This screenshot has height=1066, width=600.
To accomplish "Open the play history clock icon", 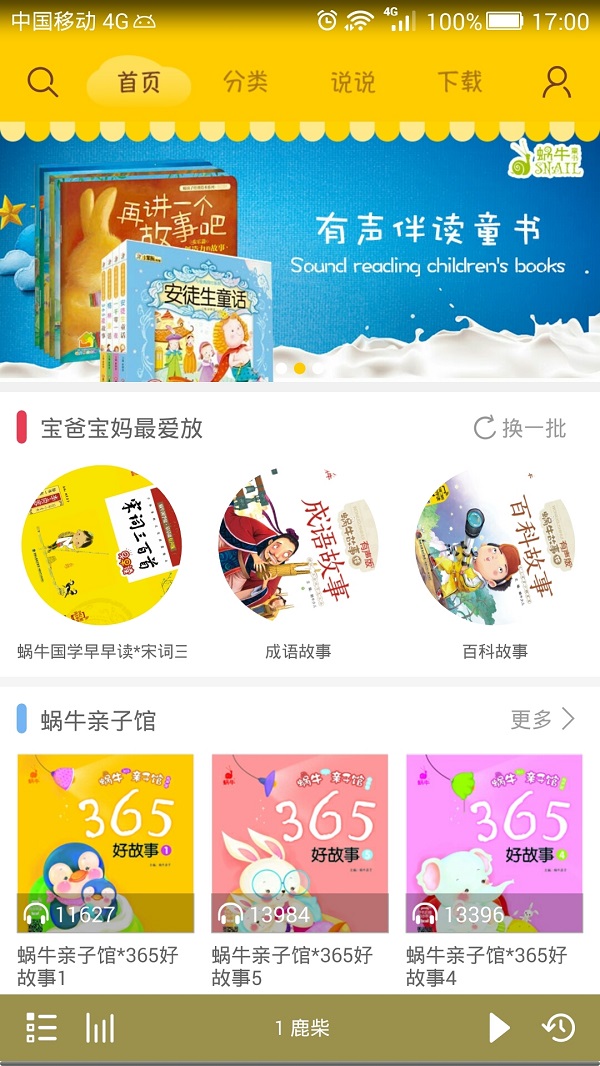I will tap(558, 1027).
